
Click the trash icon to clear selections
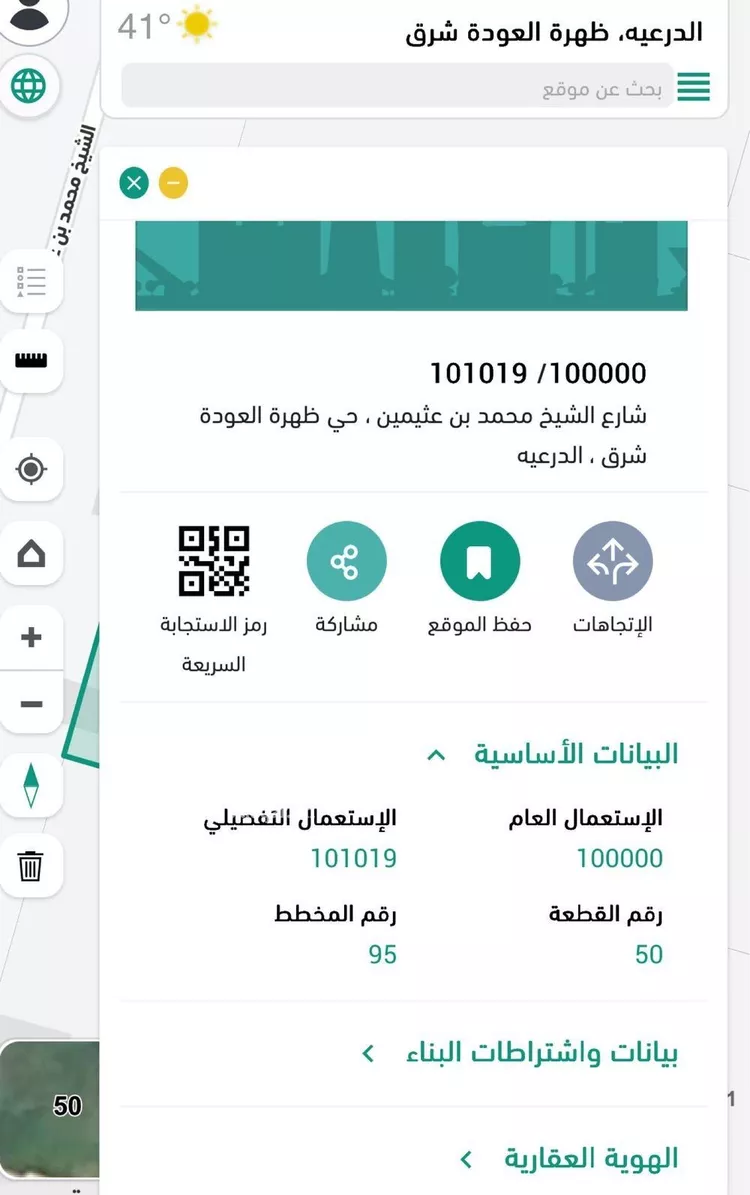tap(30, 867)
